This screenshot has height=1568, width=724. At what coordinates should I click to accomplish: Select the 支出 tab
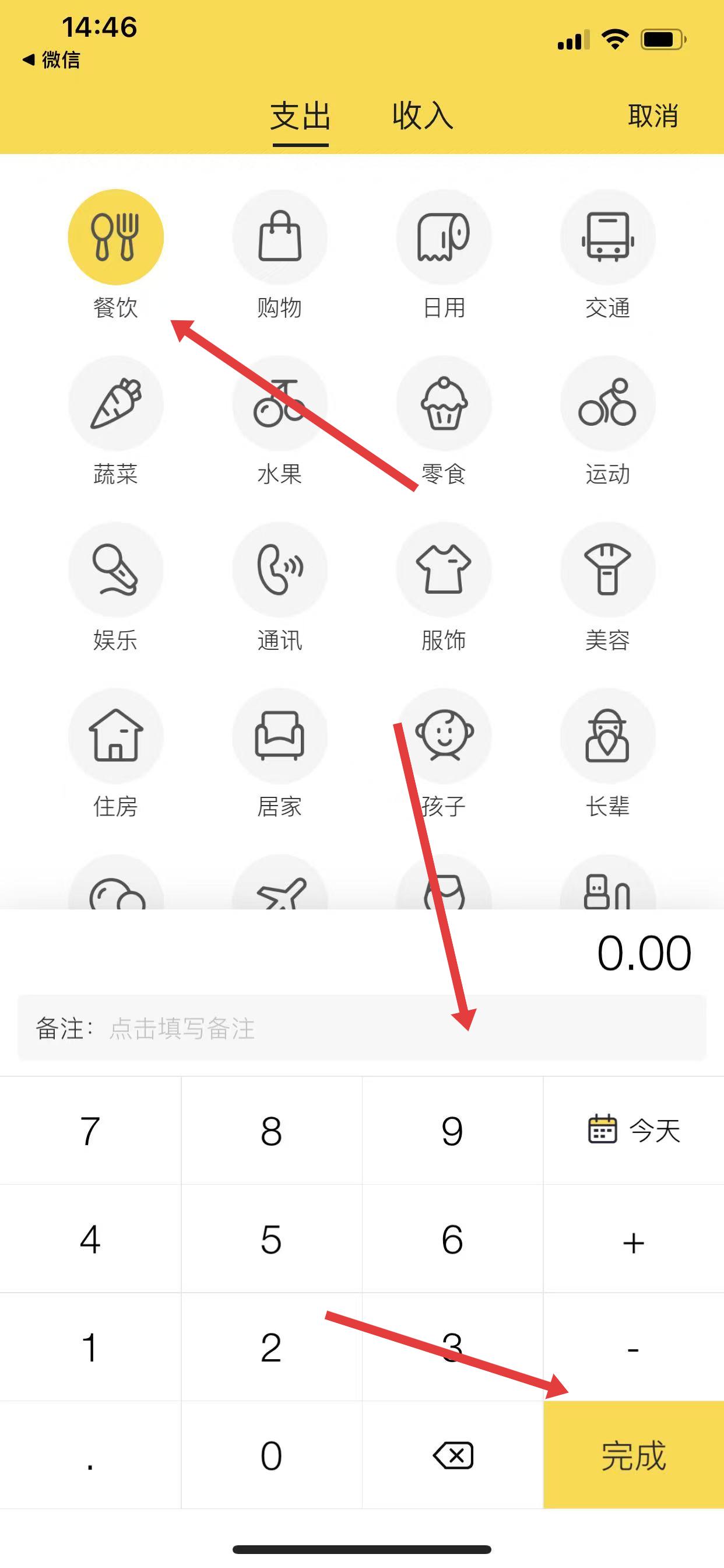click(301, 116)
